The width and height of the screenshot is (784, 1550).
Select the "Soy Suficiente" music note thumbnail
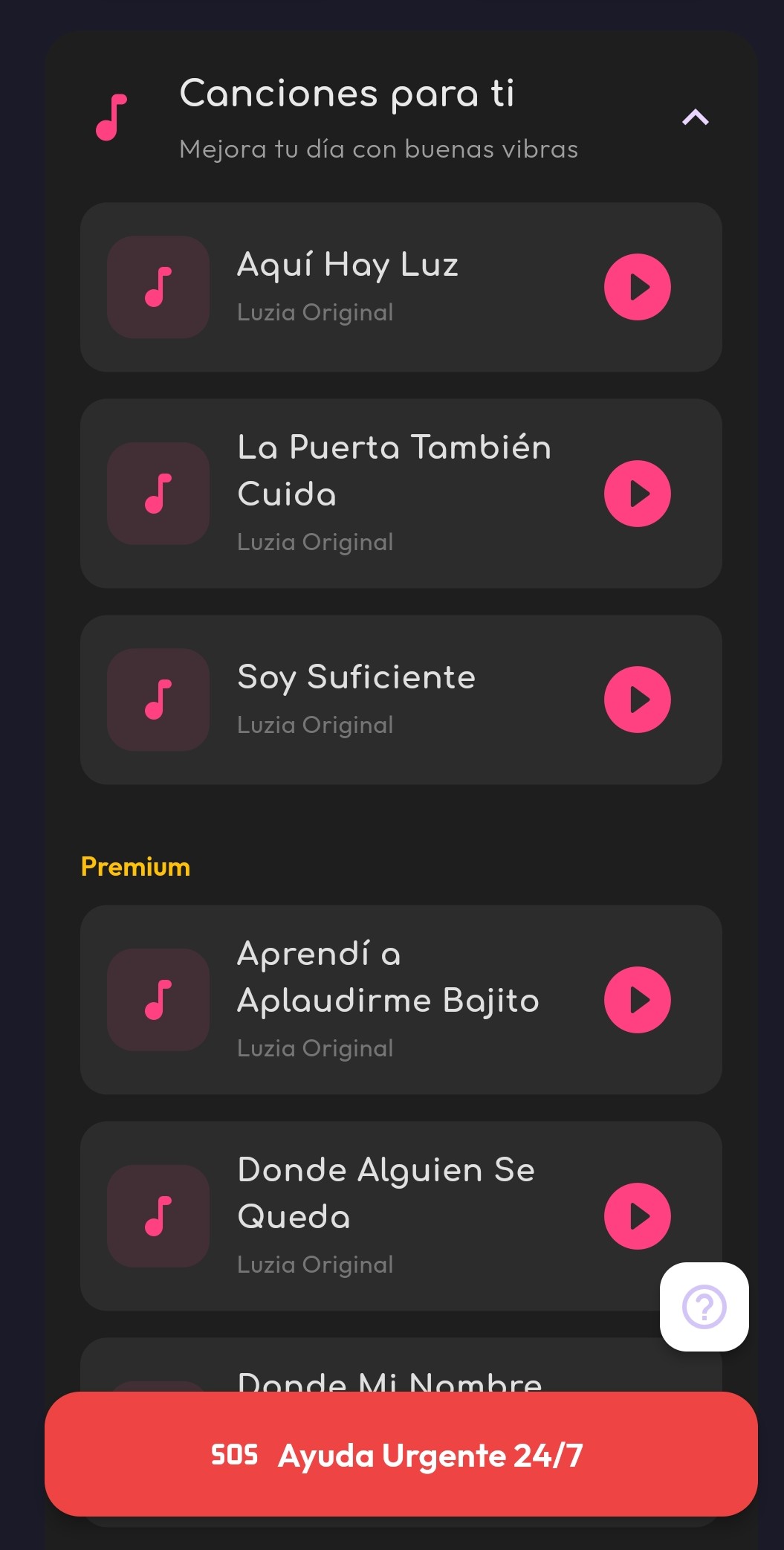[x=158, y=699]
